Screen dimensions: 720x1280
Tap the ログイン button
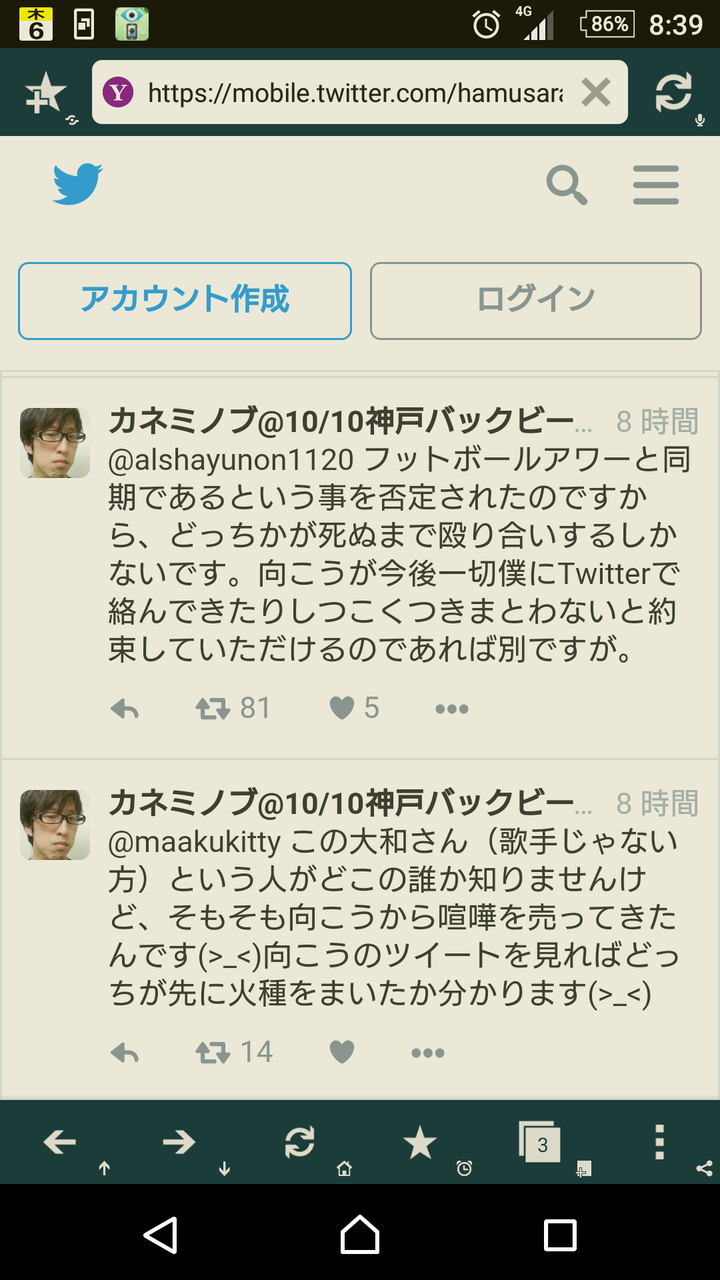[x=536, y=300]
